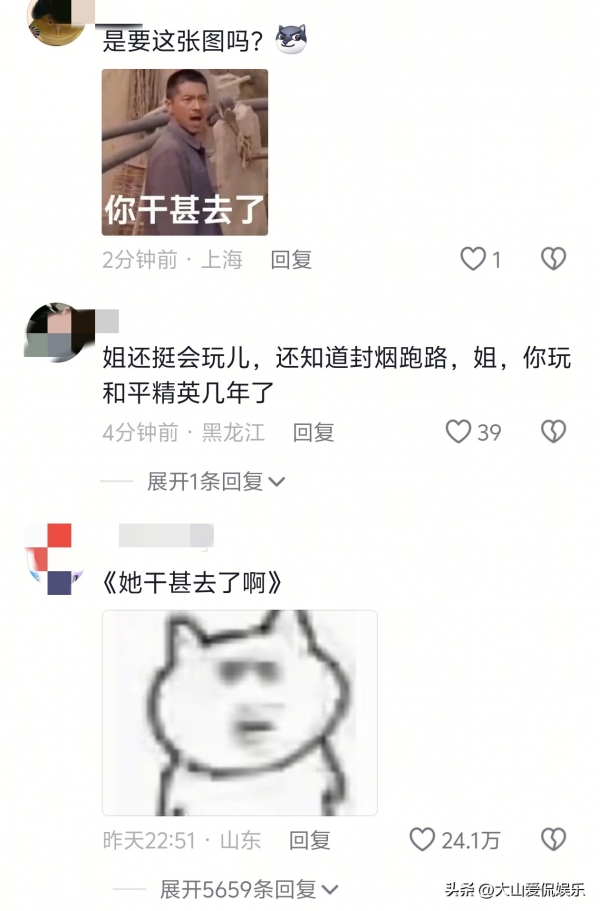The width and height of the screenshot is (600, 911).
Task: Like the comment with 24.1万 likes
Action: coord(424,840)
